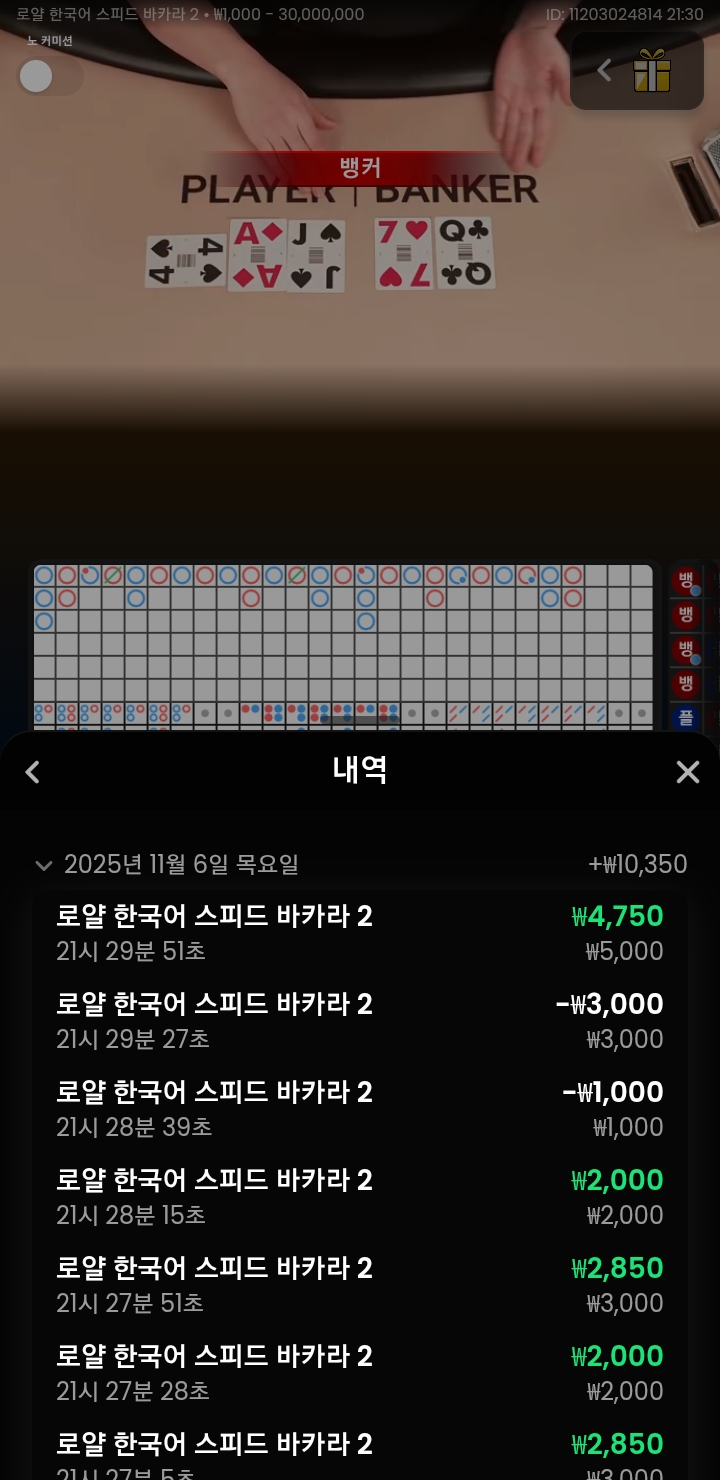Close the 내역 history panel
The width and height of the screenshot is (720, 1480).
coord(687,772)
